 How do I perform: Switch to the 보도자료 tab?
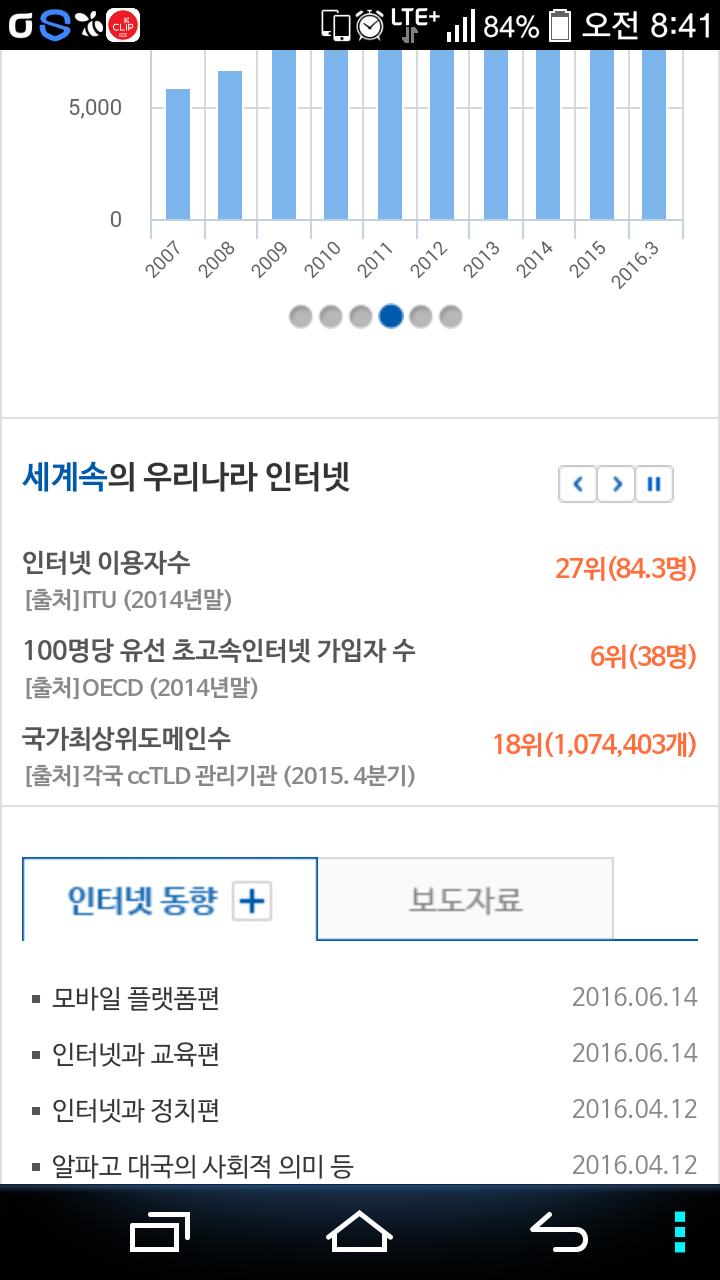coord(465,899)
